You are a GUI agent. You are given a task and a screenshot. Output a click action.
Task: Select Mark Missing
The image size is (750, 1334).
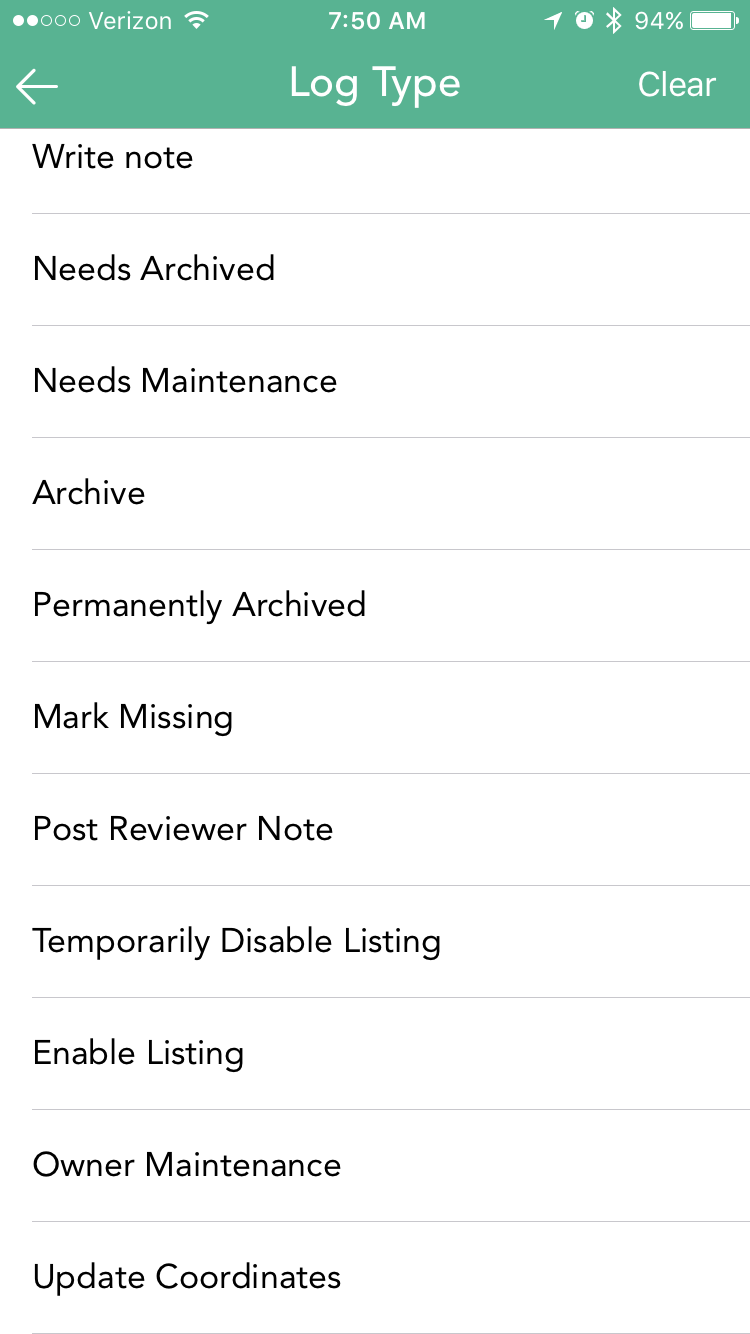coord(375,717)
